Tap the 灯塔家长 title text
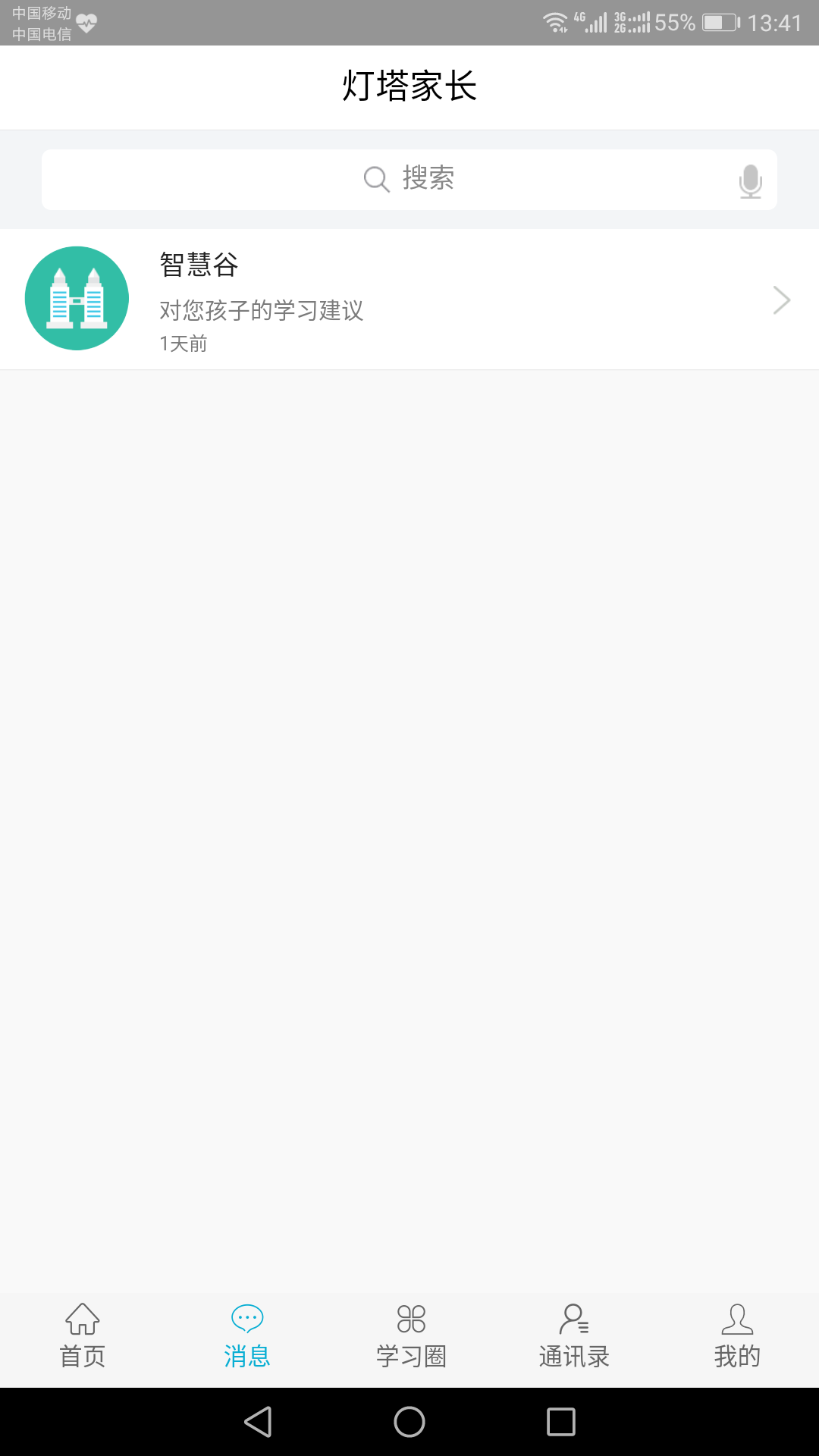 [x=409, y=86]
